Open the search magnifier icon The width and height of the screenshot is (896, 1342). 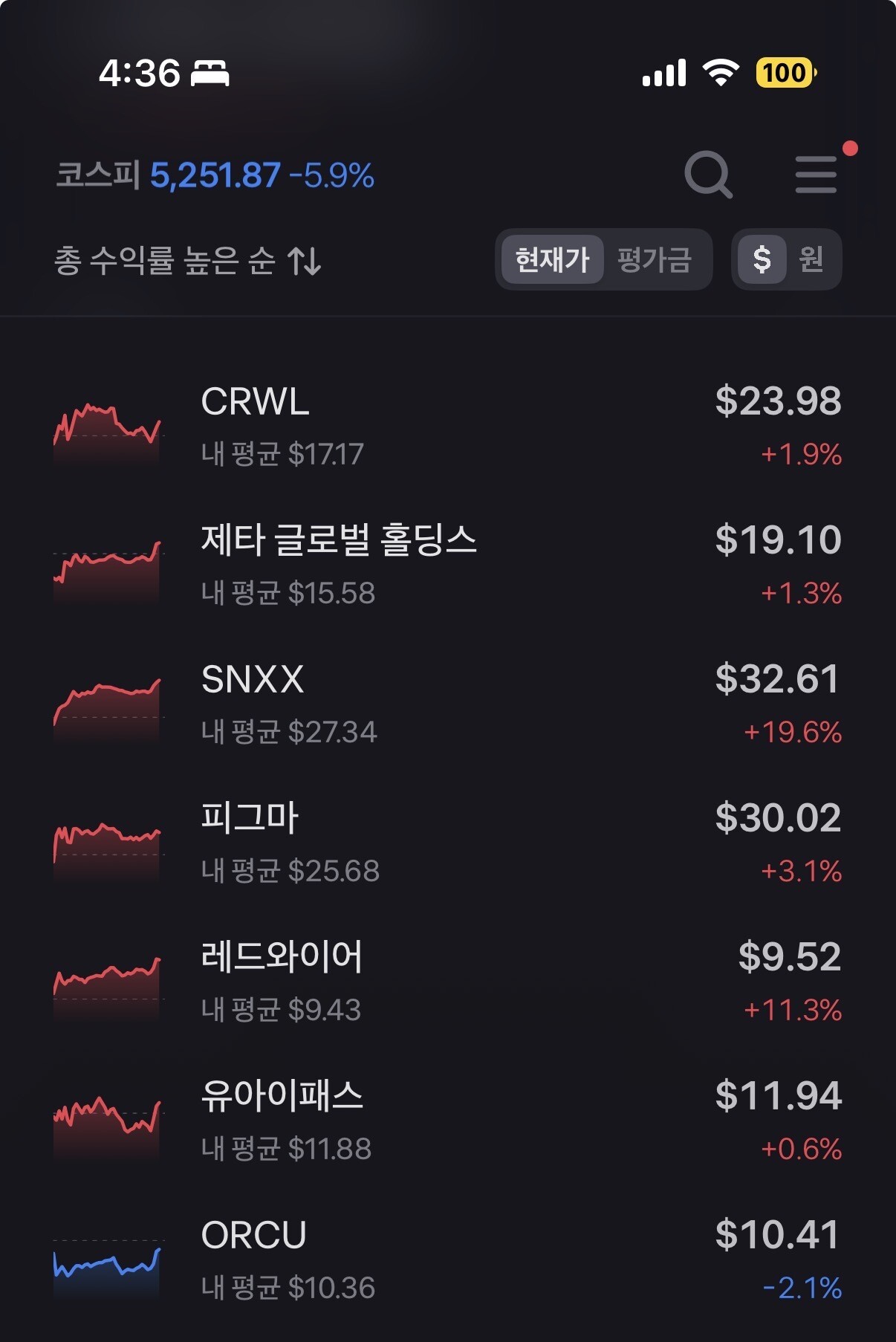pyautogui.click(x=708, y=175)
